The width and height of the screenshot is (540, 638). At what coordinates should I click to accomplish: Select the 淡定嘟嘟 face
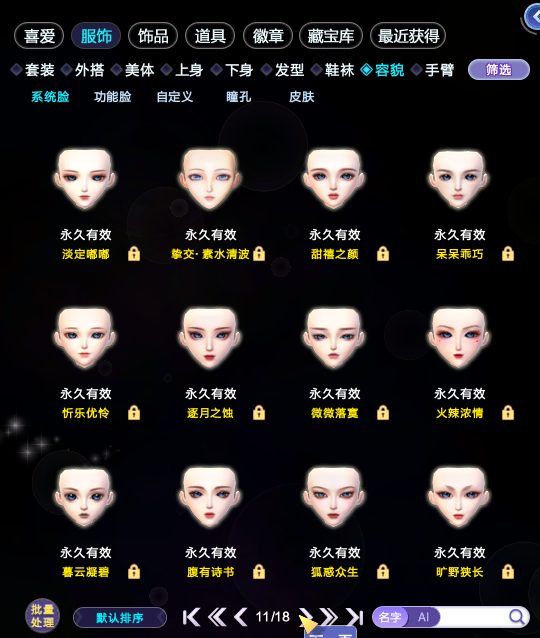click(85, 179)
